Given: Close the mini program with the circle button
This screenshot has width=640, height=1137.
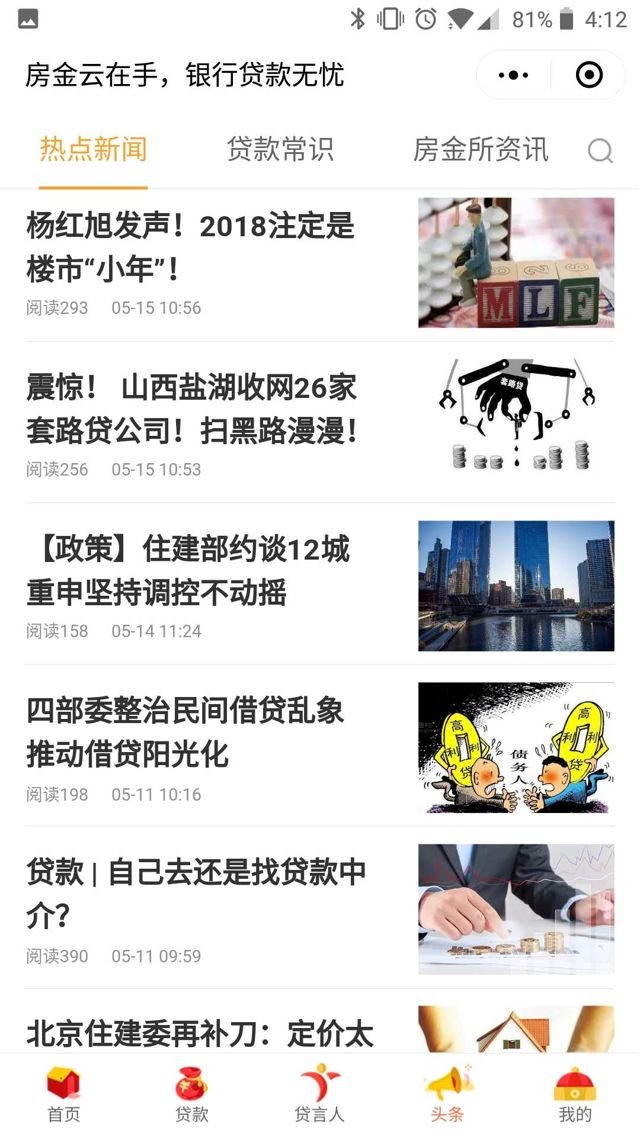Looking at the screenshot, I should pos(589,75).
